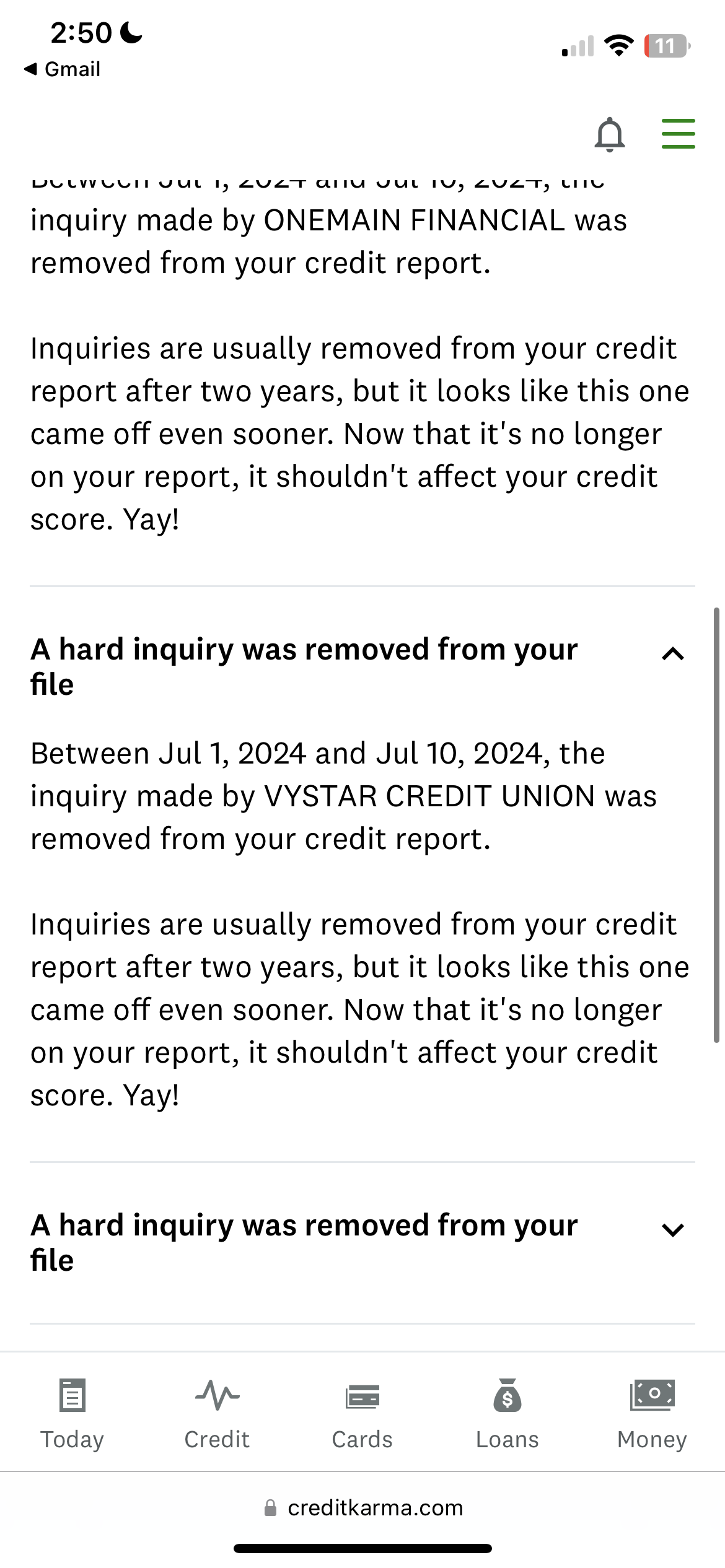
Task: Collapse the VYSTAR CREDIT UNION inquiry section
Action: pos(673,654)
